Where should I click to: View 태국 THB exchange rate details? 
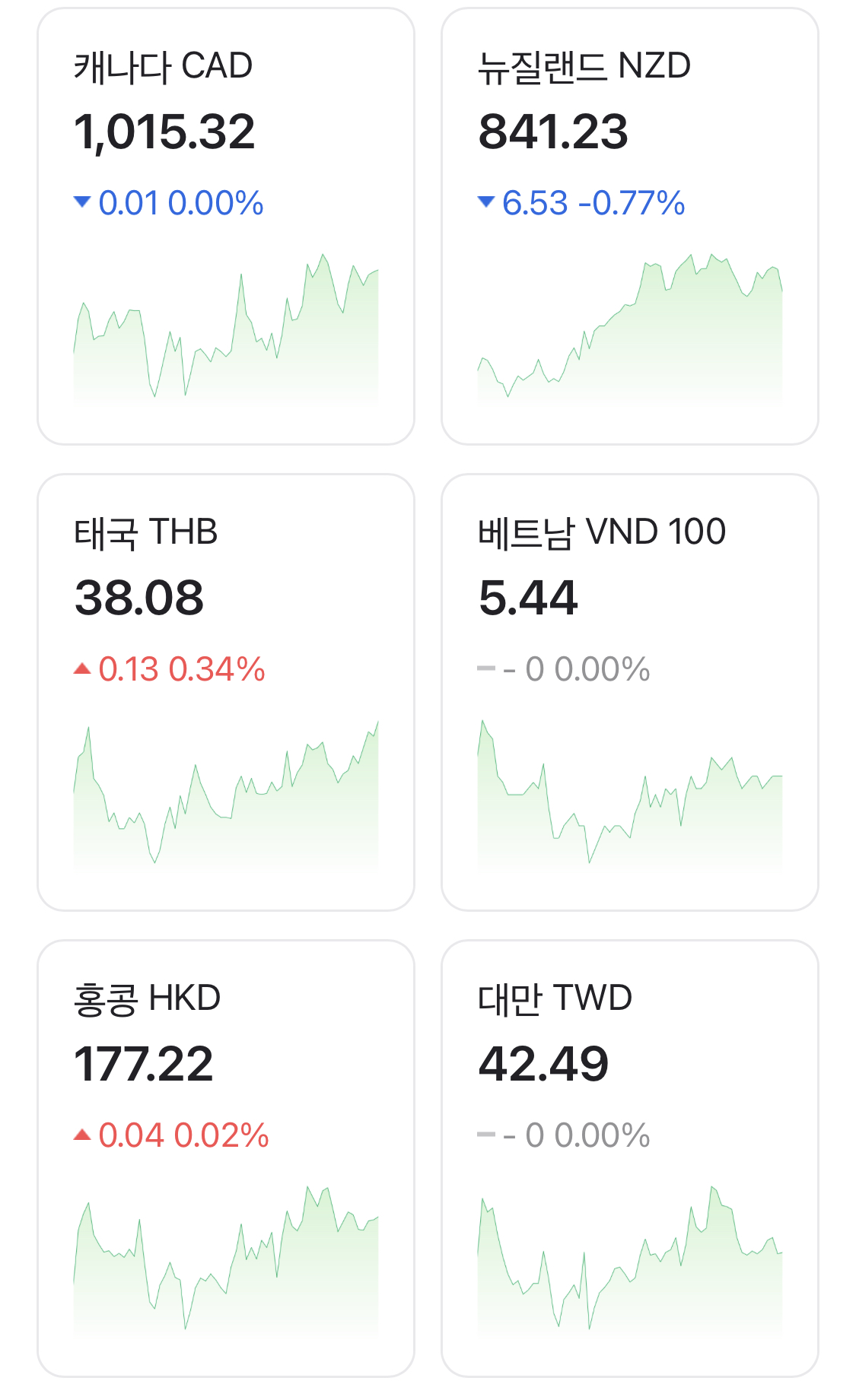[226, 693]
